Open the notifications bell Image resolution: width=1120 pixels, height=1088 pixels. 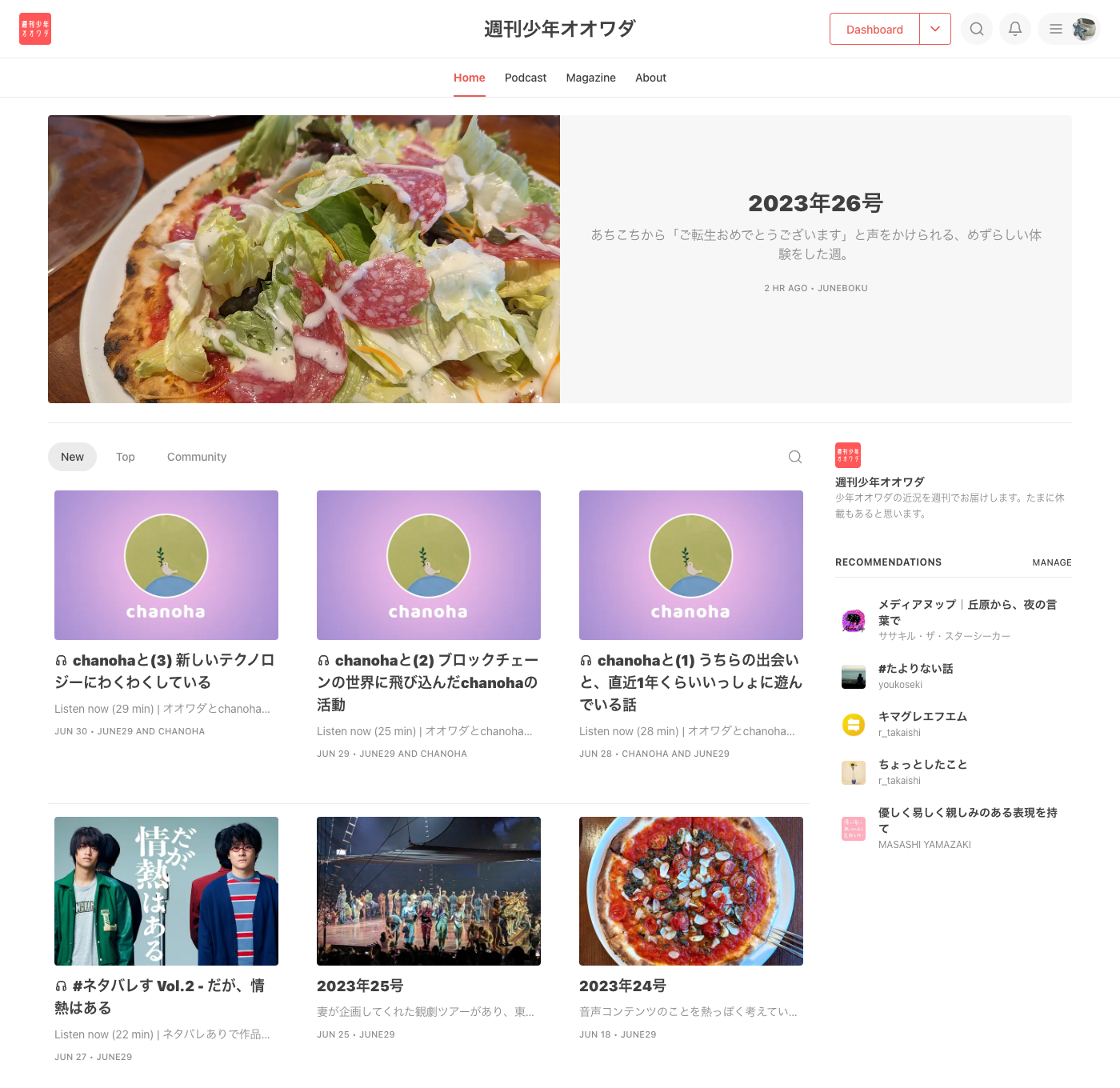pos(1015,29)
